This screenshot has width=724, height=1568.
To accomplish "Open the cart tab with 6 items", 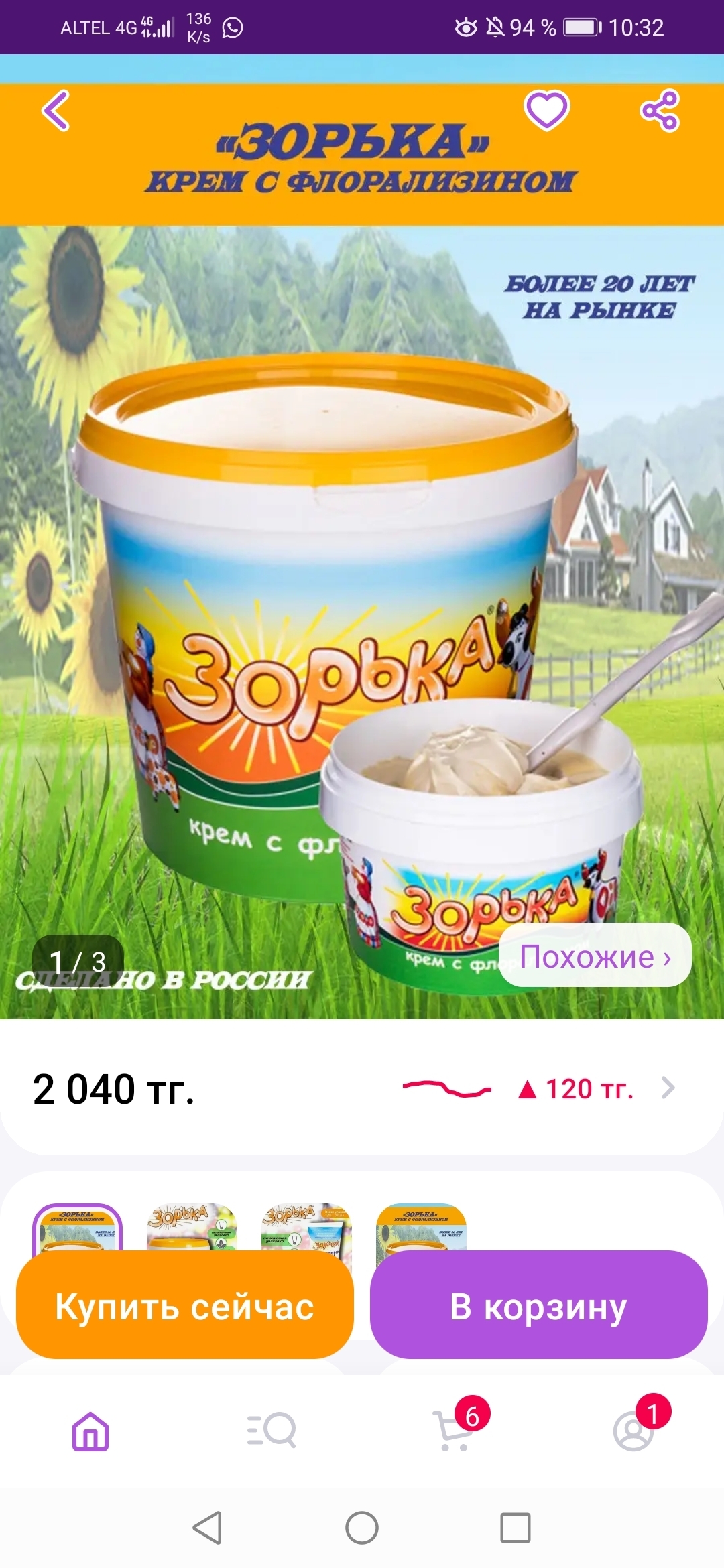I will (454, 1431).
